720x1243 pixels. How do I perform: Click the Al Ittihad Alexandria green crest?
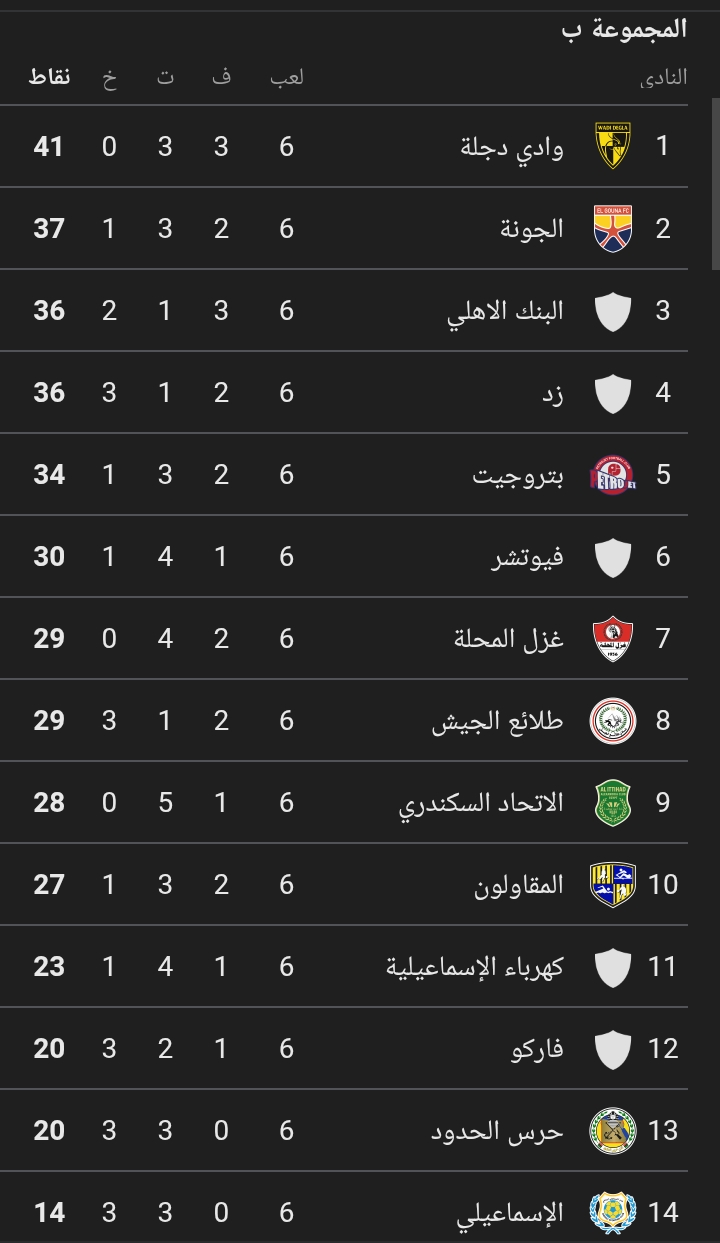click(x=612, y=801)
